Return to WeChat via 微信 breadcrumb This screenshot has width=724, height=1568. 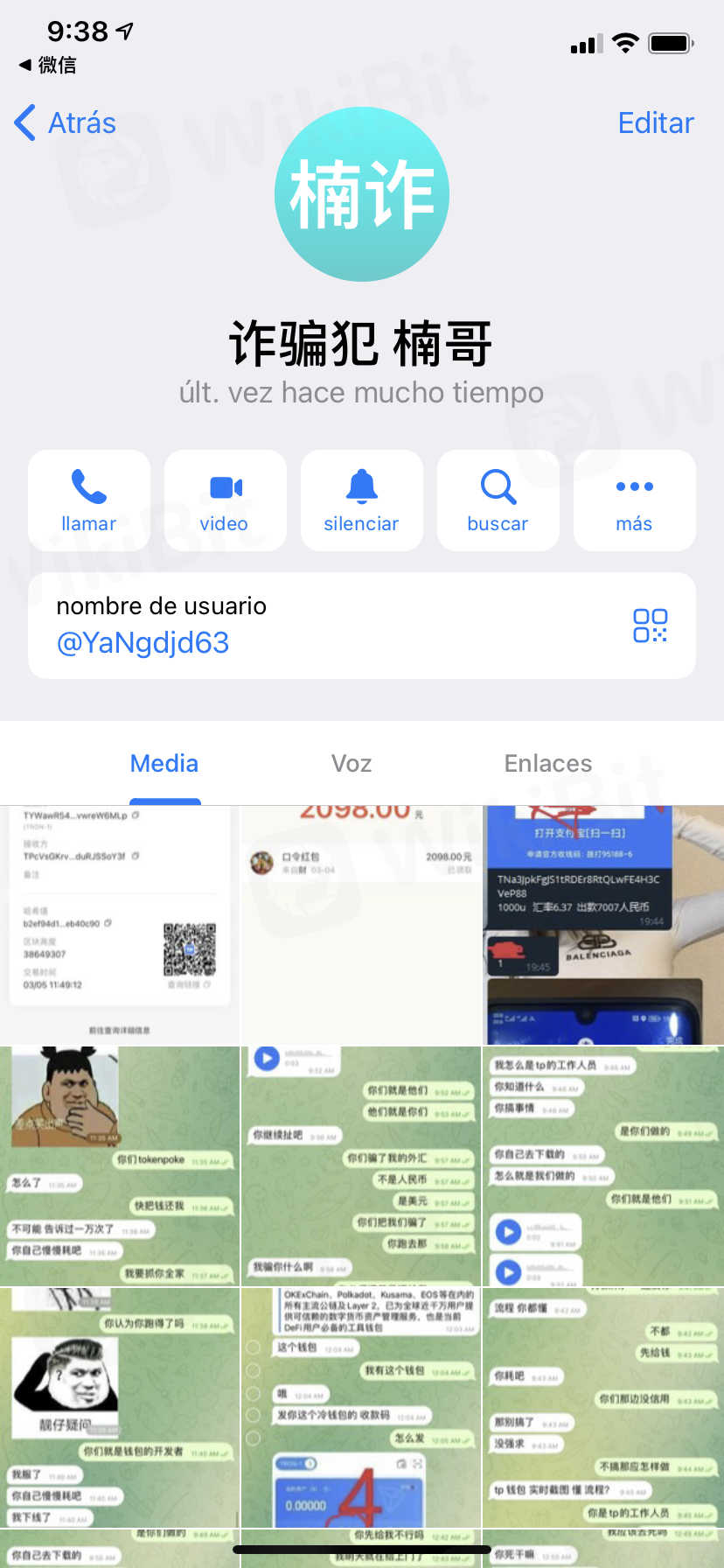[x=48, y=65]
